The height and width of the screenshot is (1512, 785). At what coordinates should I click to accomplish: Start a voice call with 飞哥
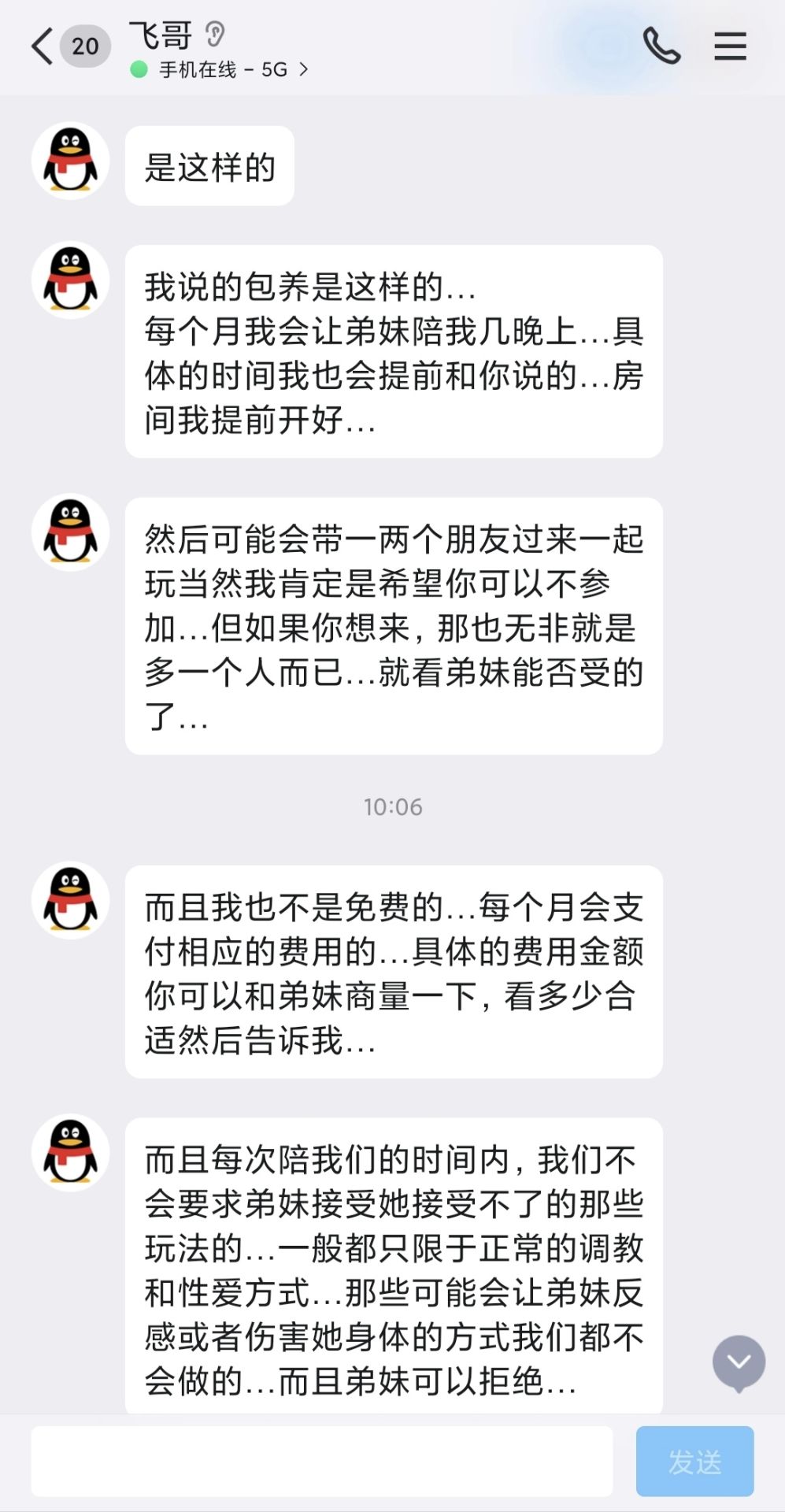661,46
